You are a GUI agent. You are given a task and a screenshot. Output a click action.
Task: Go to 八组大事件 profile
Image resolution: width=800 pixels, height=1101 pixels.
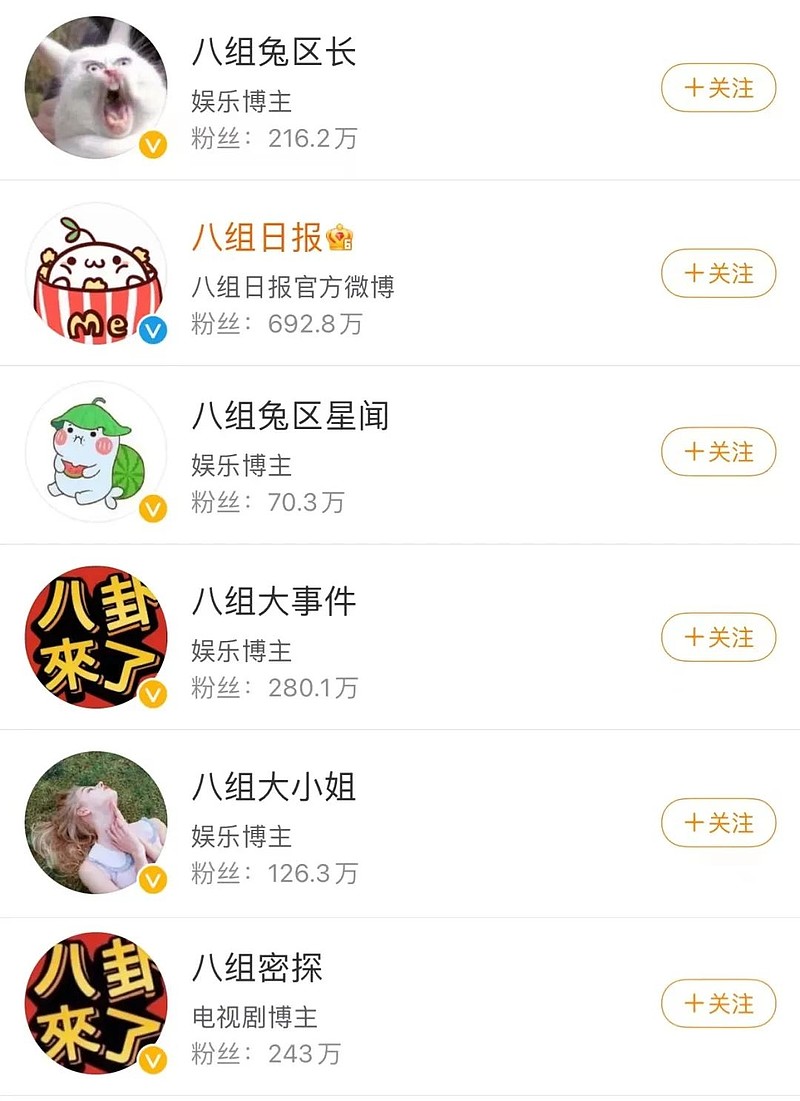coord(273,602)
